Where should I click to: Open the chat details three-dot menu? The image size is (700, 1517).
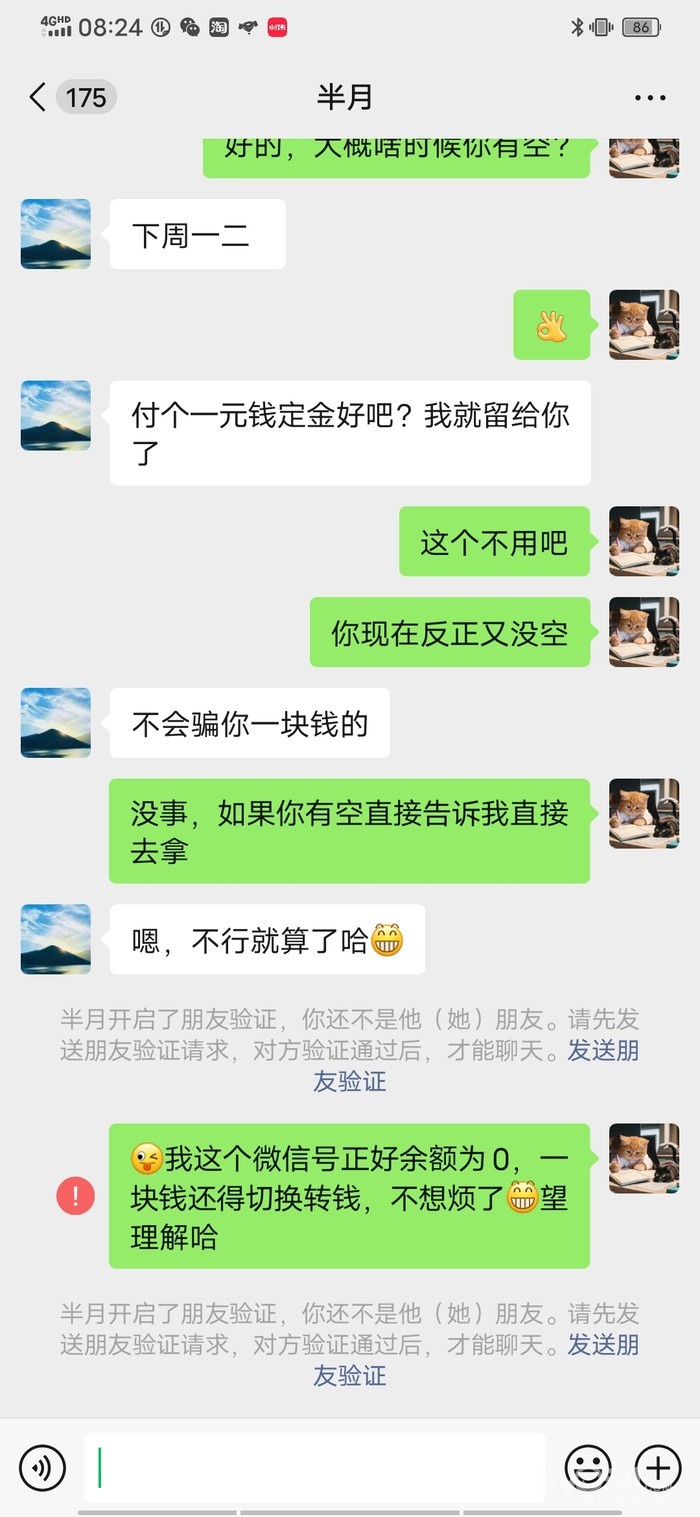(x=650, y=98)
